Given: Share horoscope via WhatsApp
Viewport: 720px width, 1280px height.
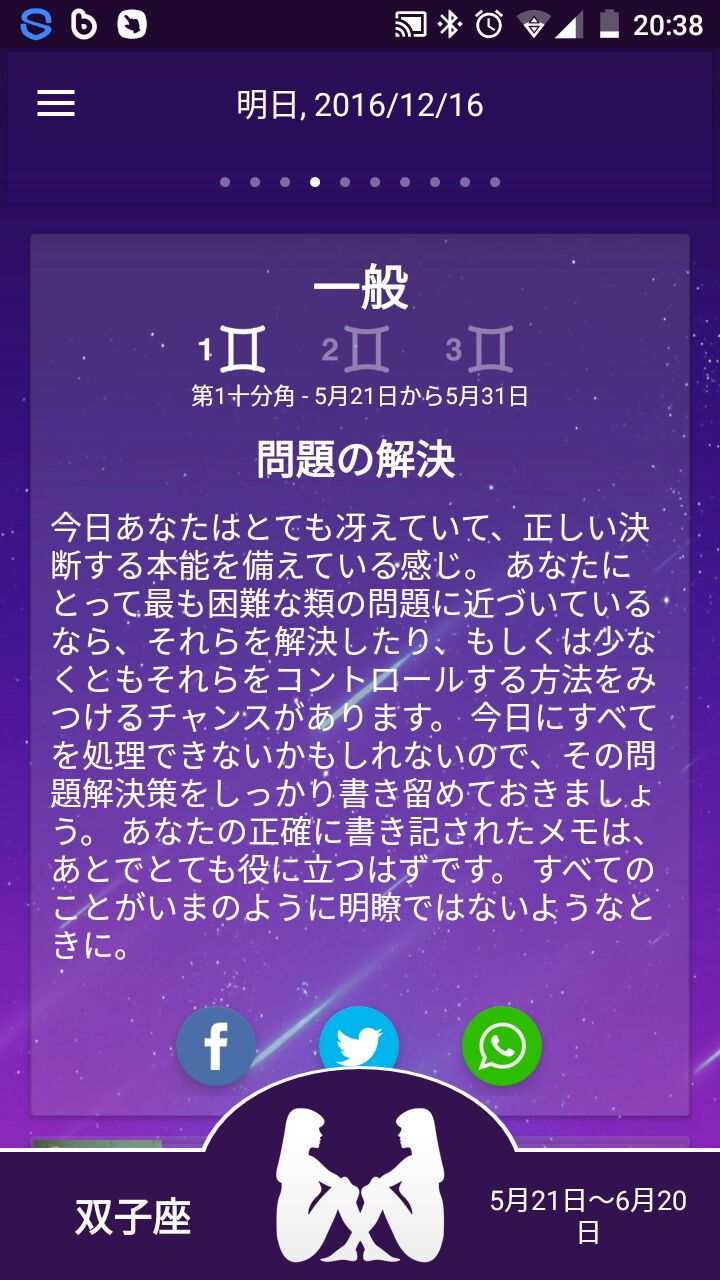Looking at the screenshot, I should point(502,1046).
